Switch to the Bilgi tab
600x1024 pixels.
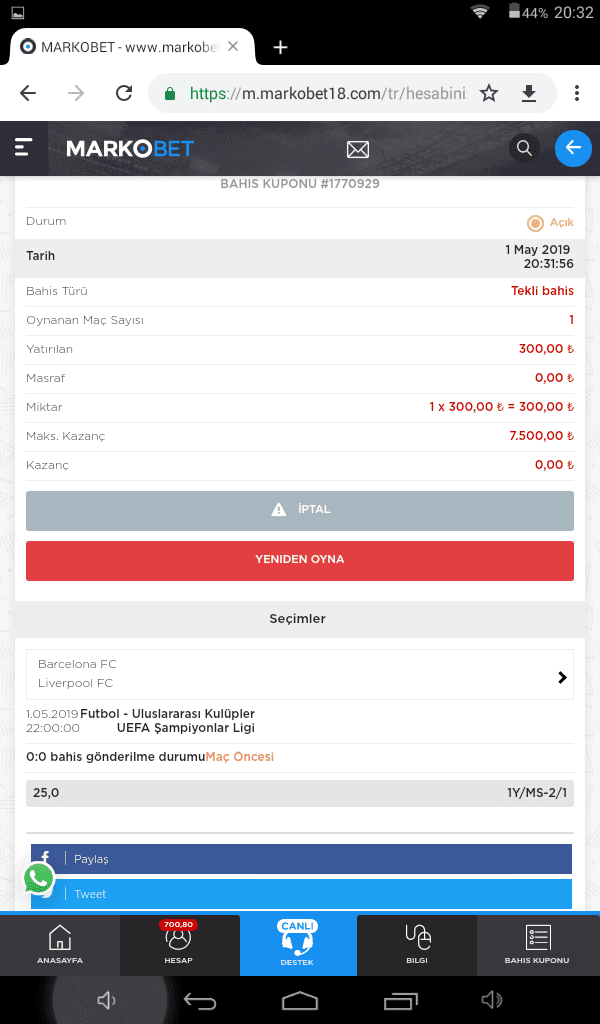(417, 945)
